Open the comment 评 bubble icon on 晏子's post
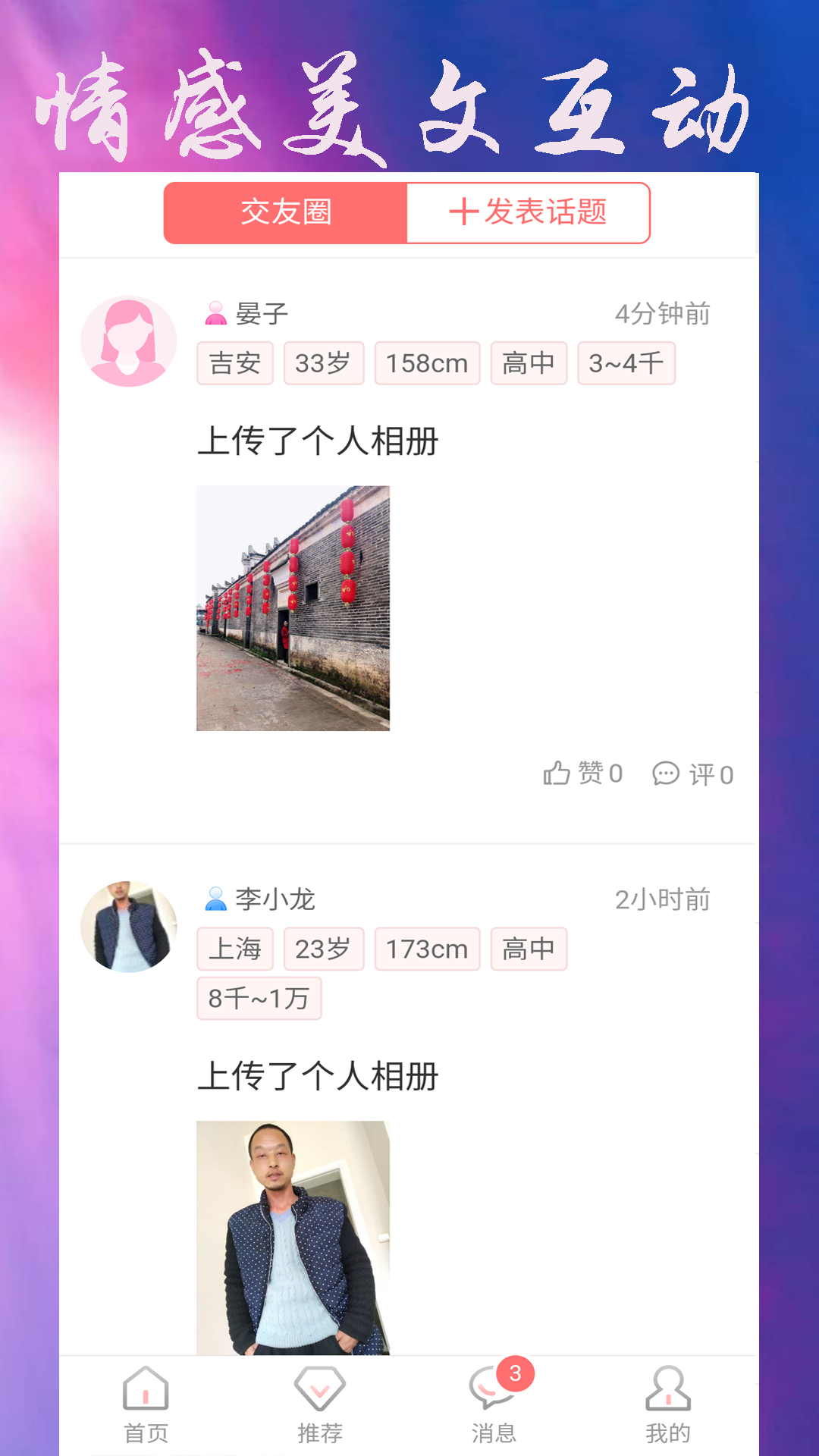This screenshot has width=819, height=1456. coord(667,773)
